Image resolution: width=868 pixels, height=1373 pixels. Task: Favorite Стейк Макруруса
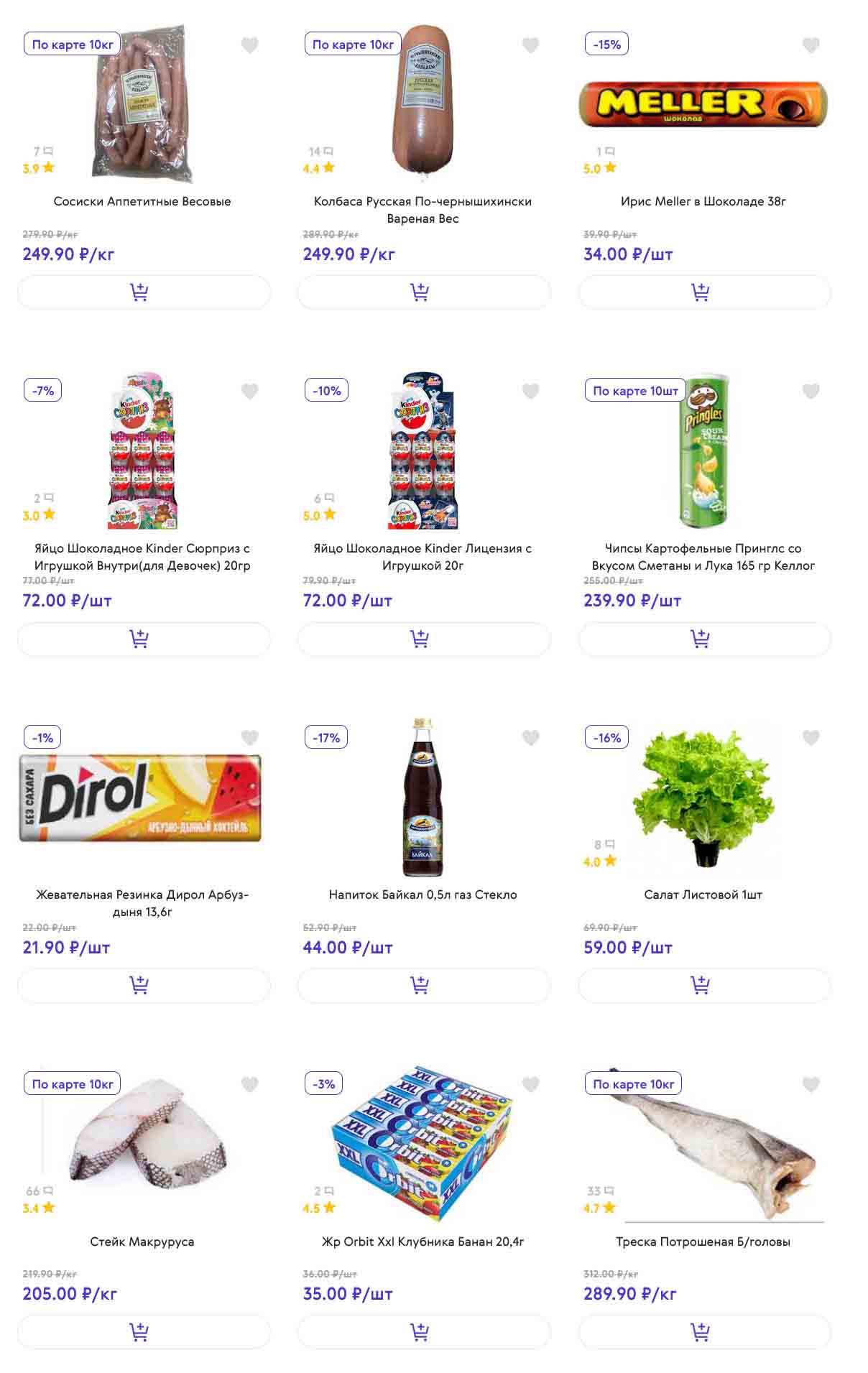tap(249, 1084)
